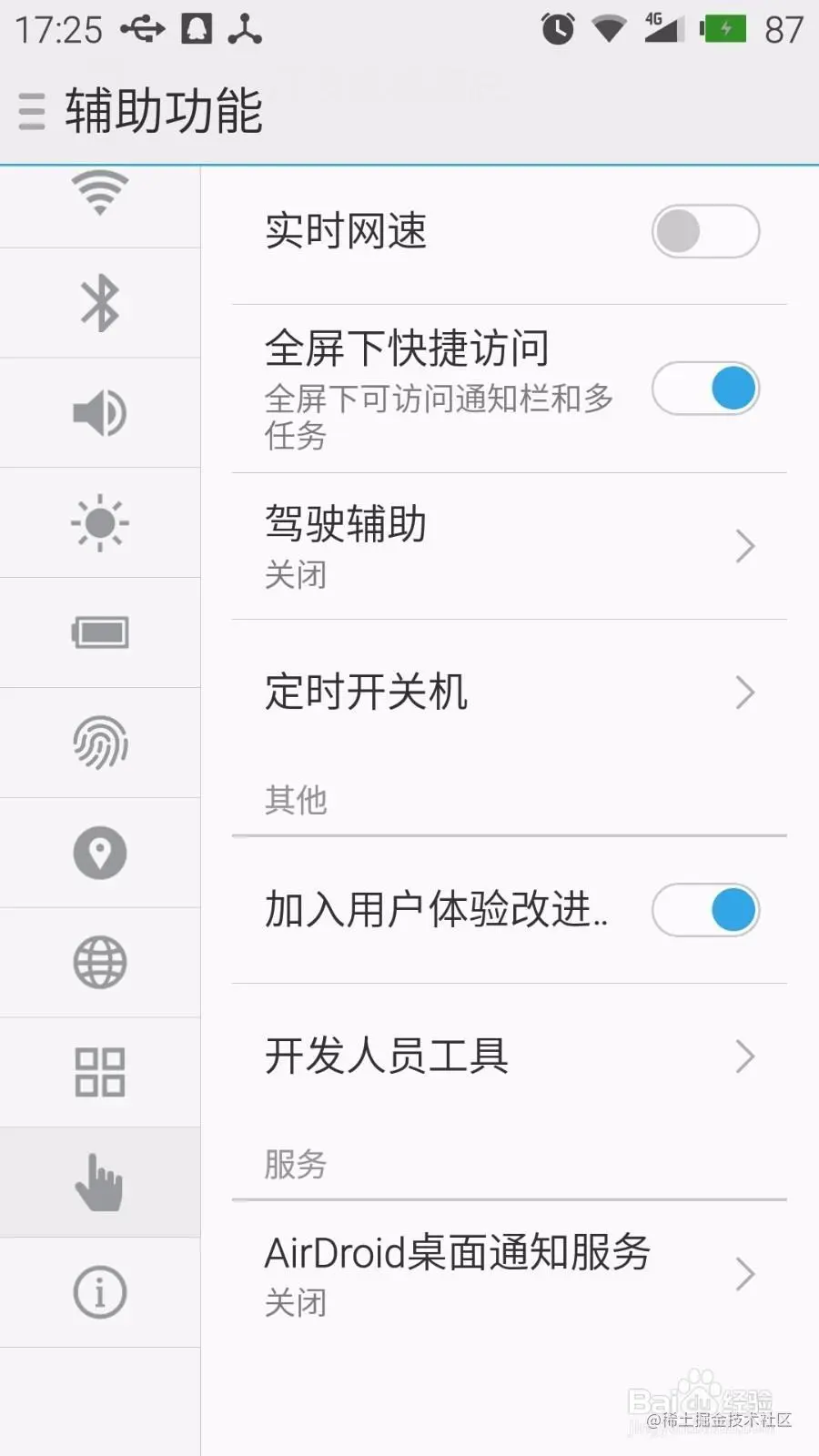Open the apps grid section in the sidebar
Viewport: 819px width, 1456px height.
click(100, 1072)
